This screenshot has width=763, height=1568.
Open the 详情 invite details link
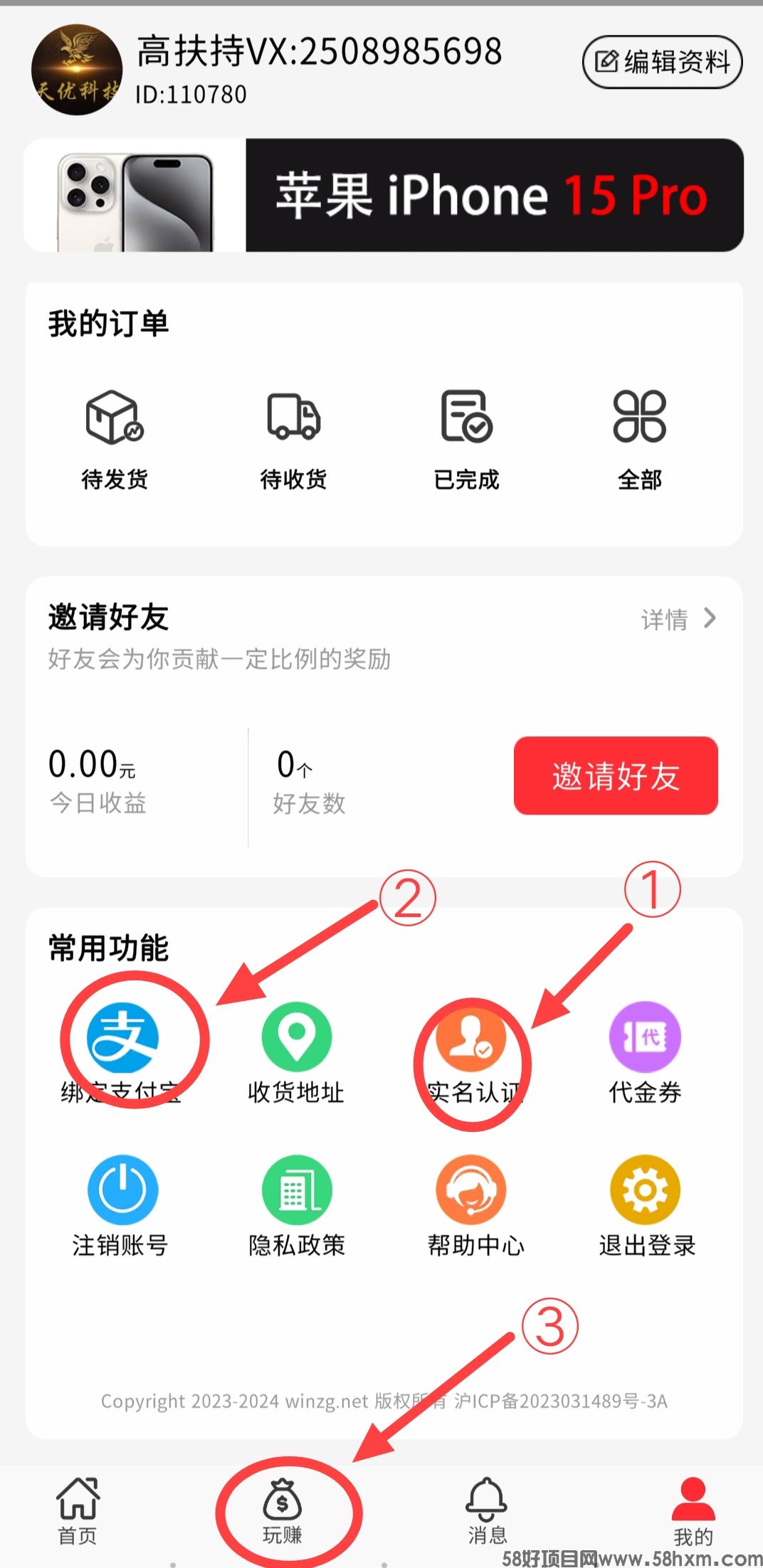point(678,619)
